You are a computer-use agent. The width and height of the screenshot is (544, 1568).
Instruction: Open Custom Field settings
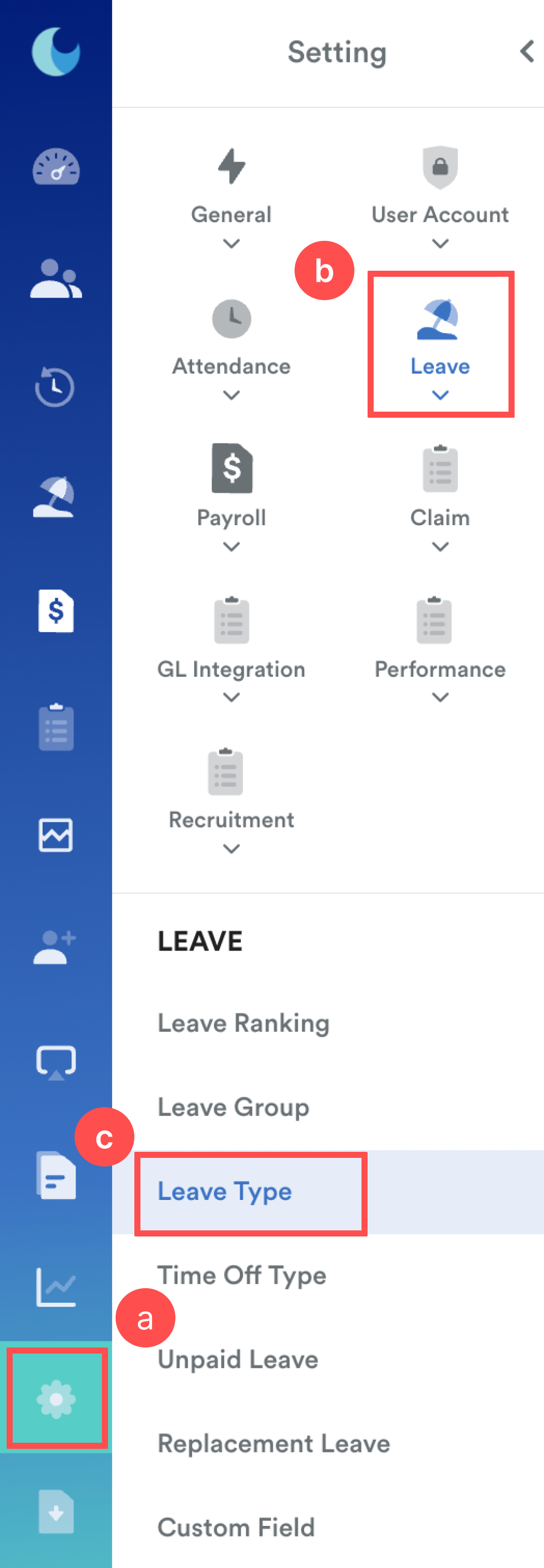236,1527
